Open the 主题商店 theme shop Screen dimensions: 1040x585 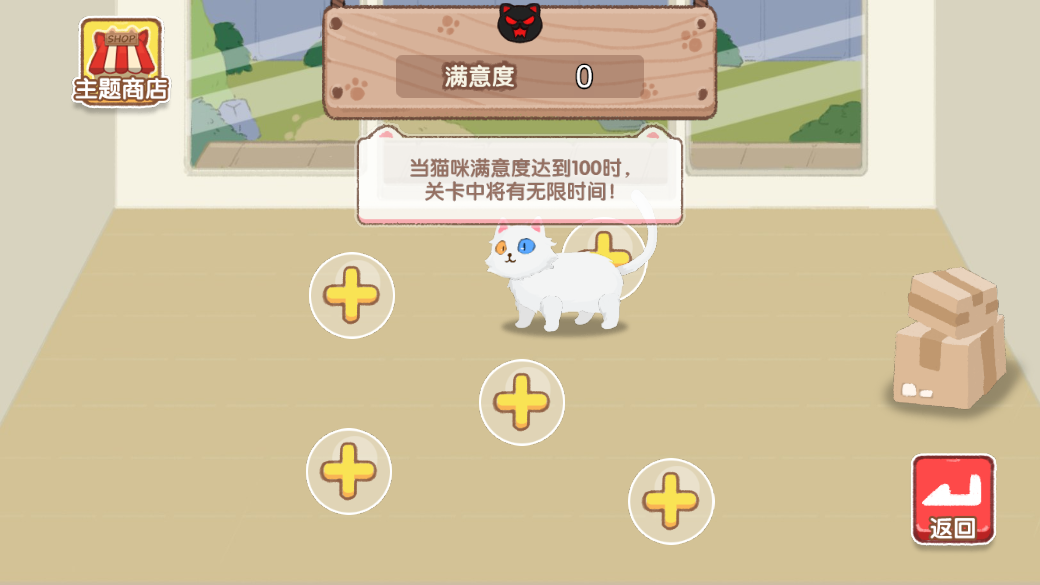coord(121,61)
